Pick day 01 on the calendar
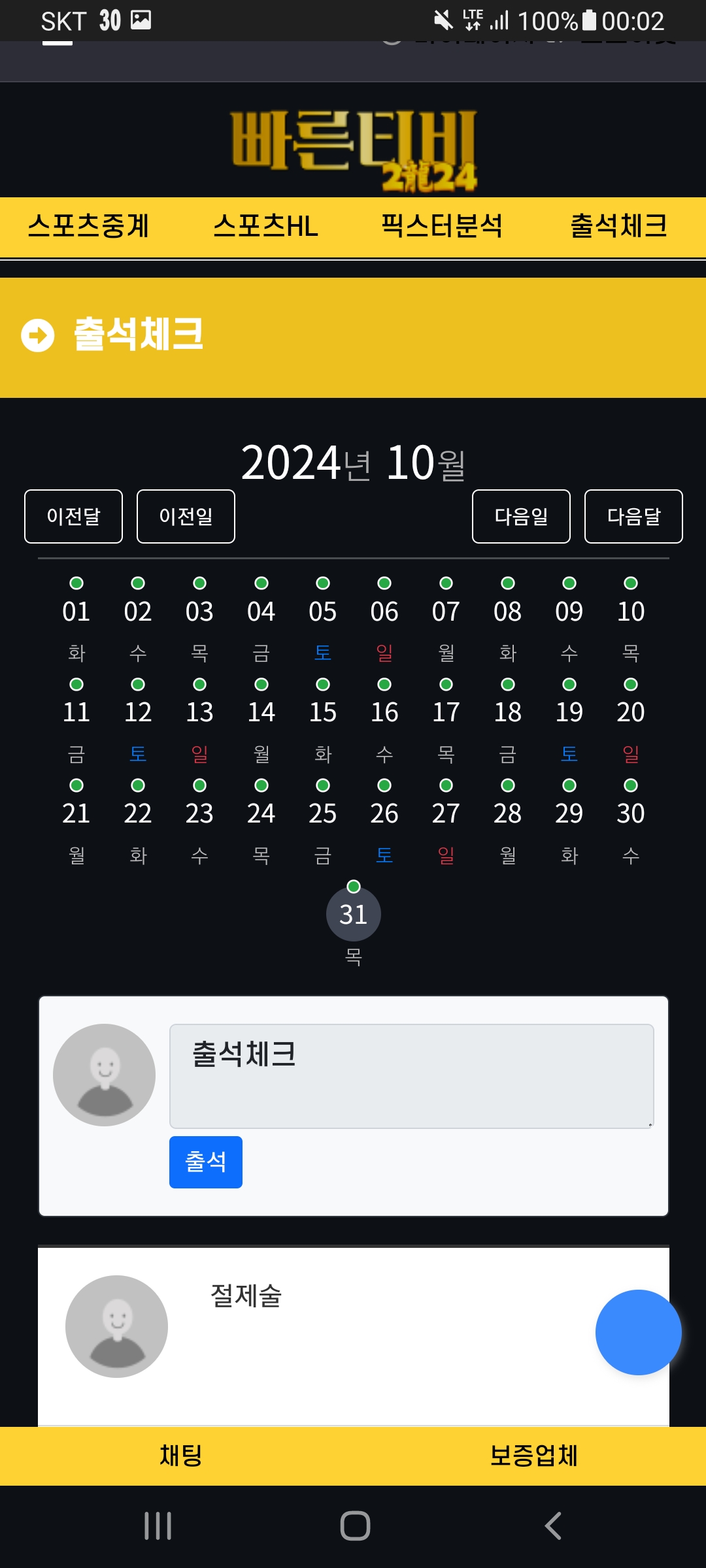The width and height of the screenshot is (706, 1568). [x=76, y=612]
